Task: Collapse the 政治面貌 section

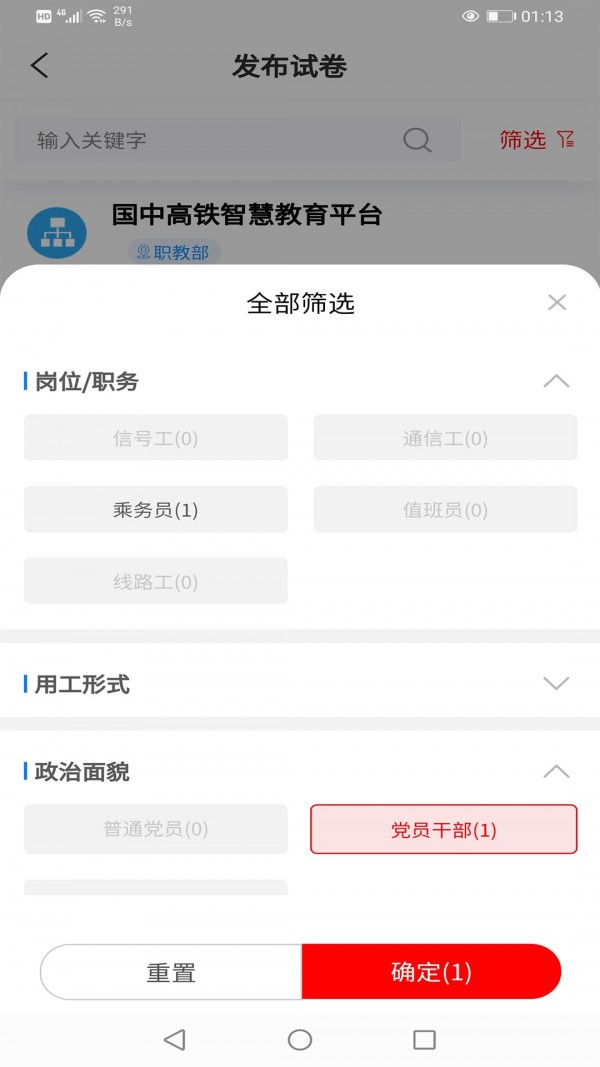Action: point(556,771)
